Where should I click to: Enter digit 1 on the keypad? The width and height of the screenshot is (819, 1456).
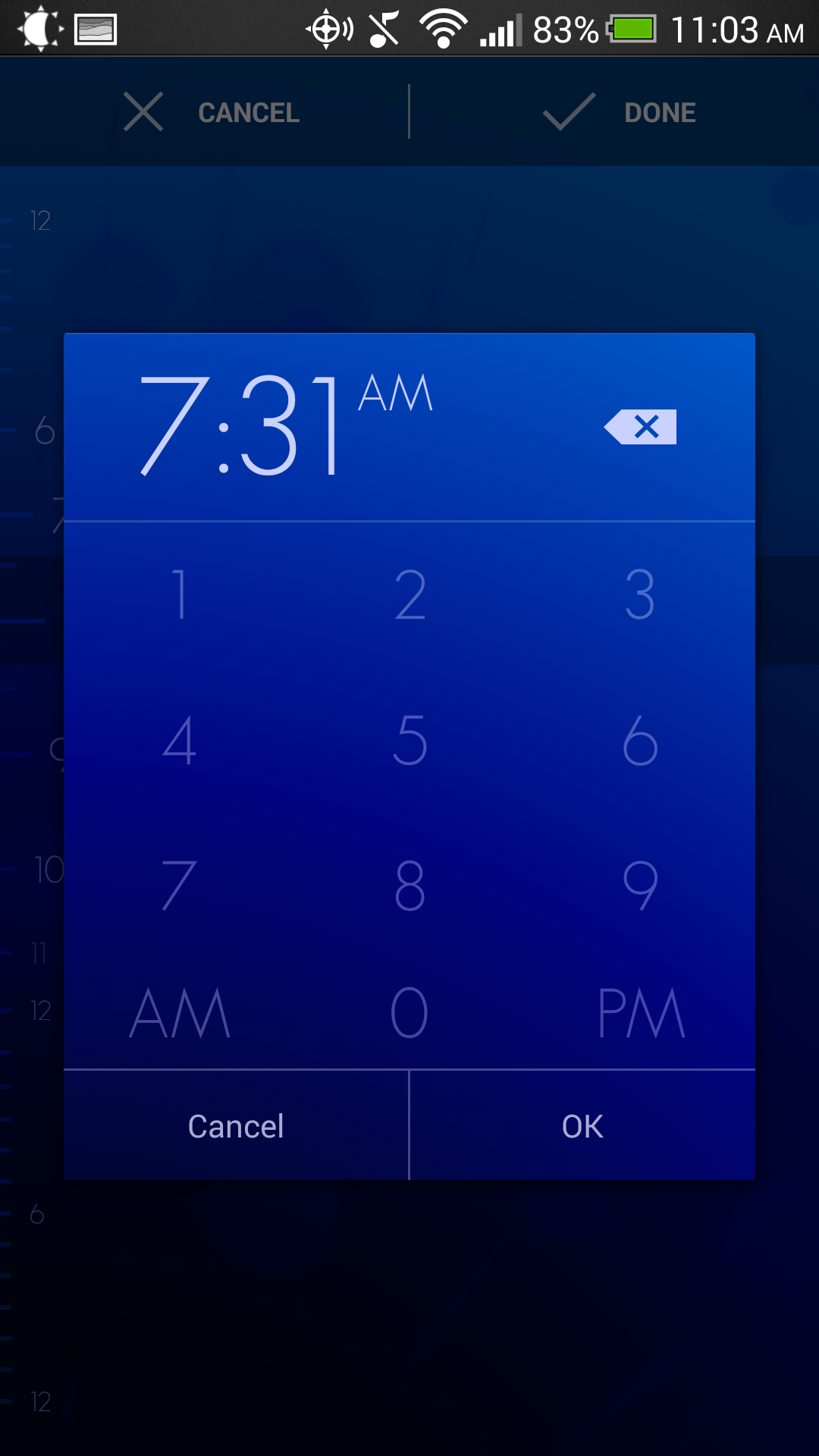180,595
